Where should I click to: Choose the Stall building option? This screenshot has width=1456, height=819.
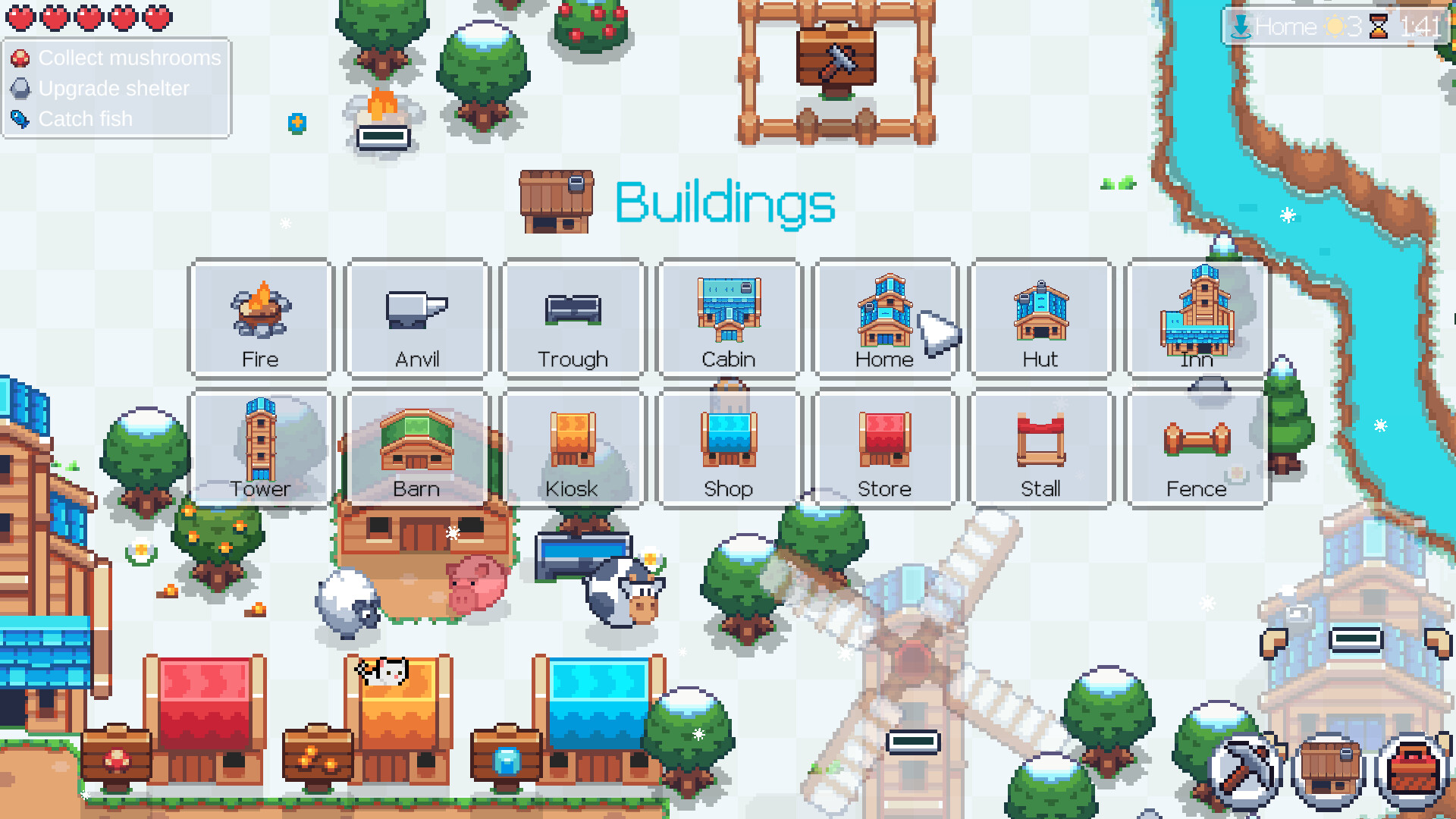coord(1040,448)
